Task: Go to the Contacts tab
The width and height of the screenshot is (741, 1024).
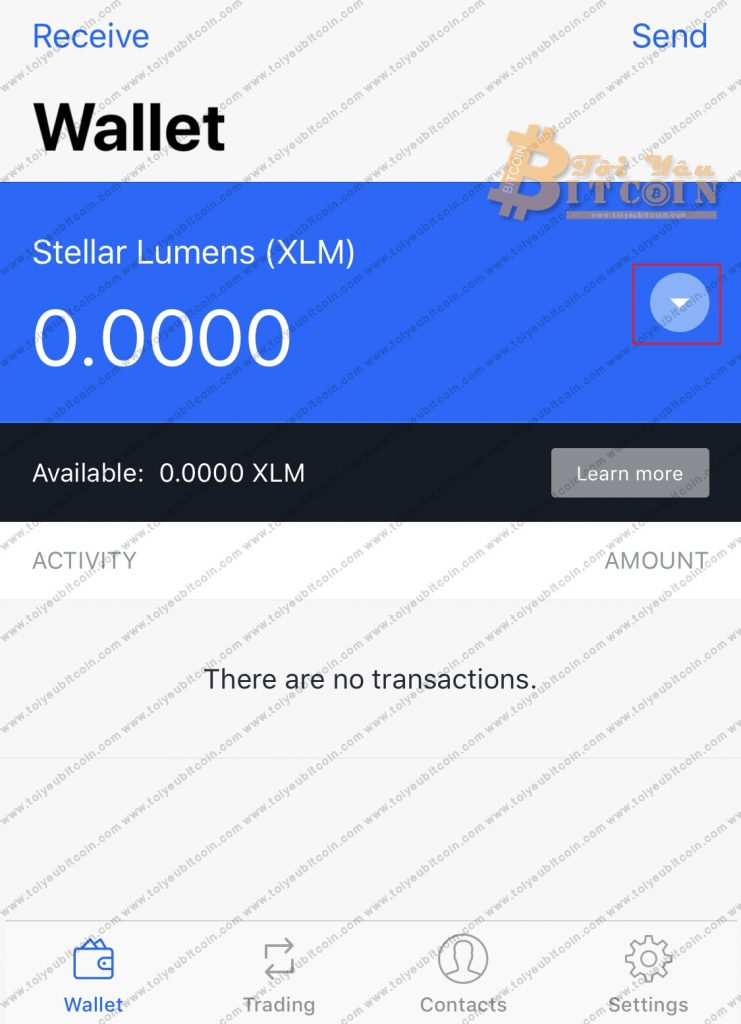Action: 463,976
